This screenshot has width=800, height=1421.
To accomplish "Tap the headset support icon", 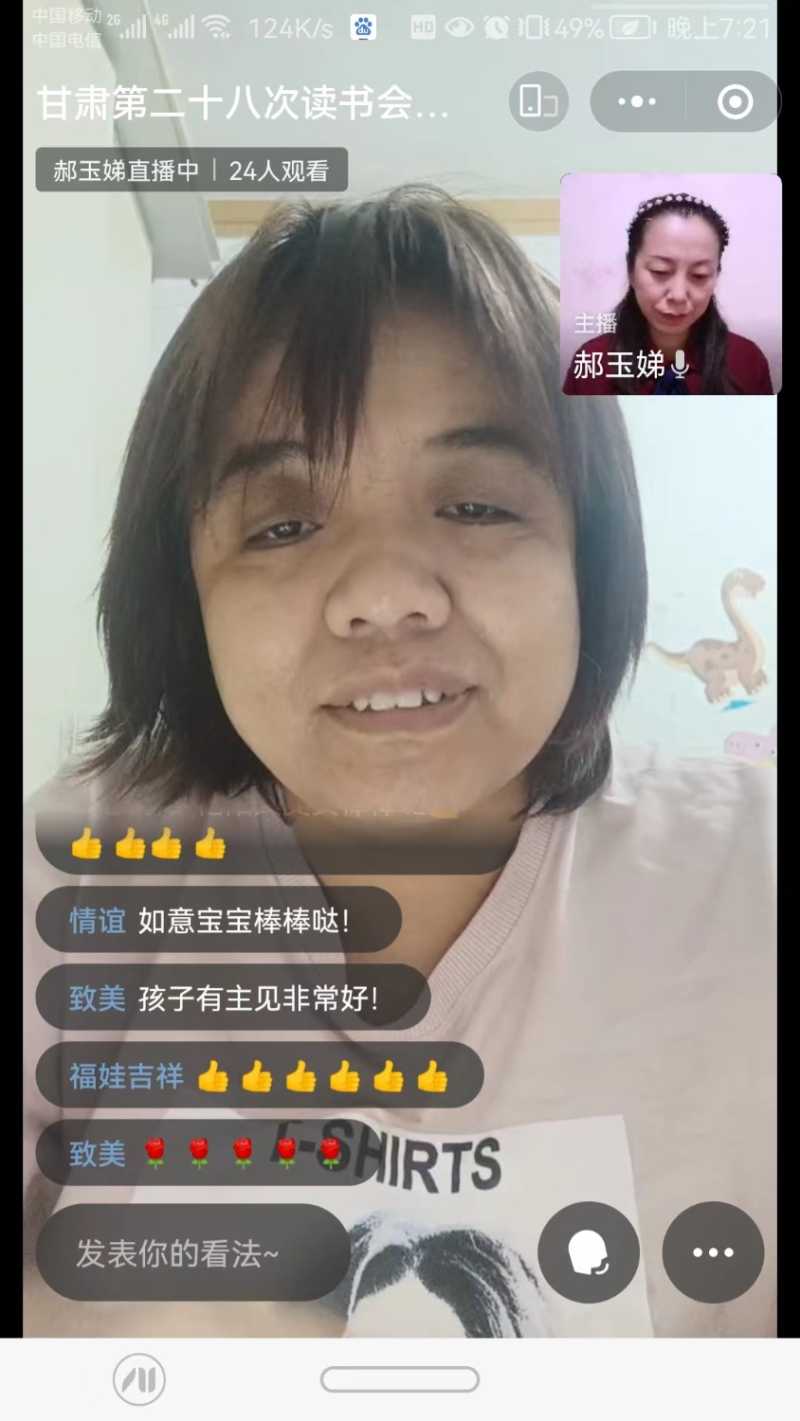I will [588, 1253].
